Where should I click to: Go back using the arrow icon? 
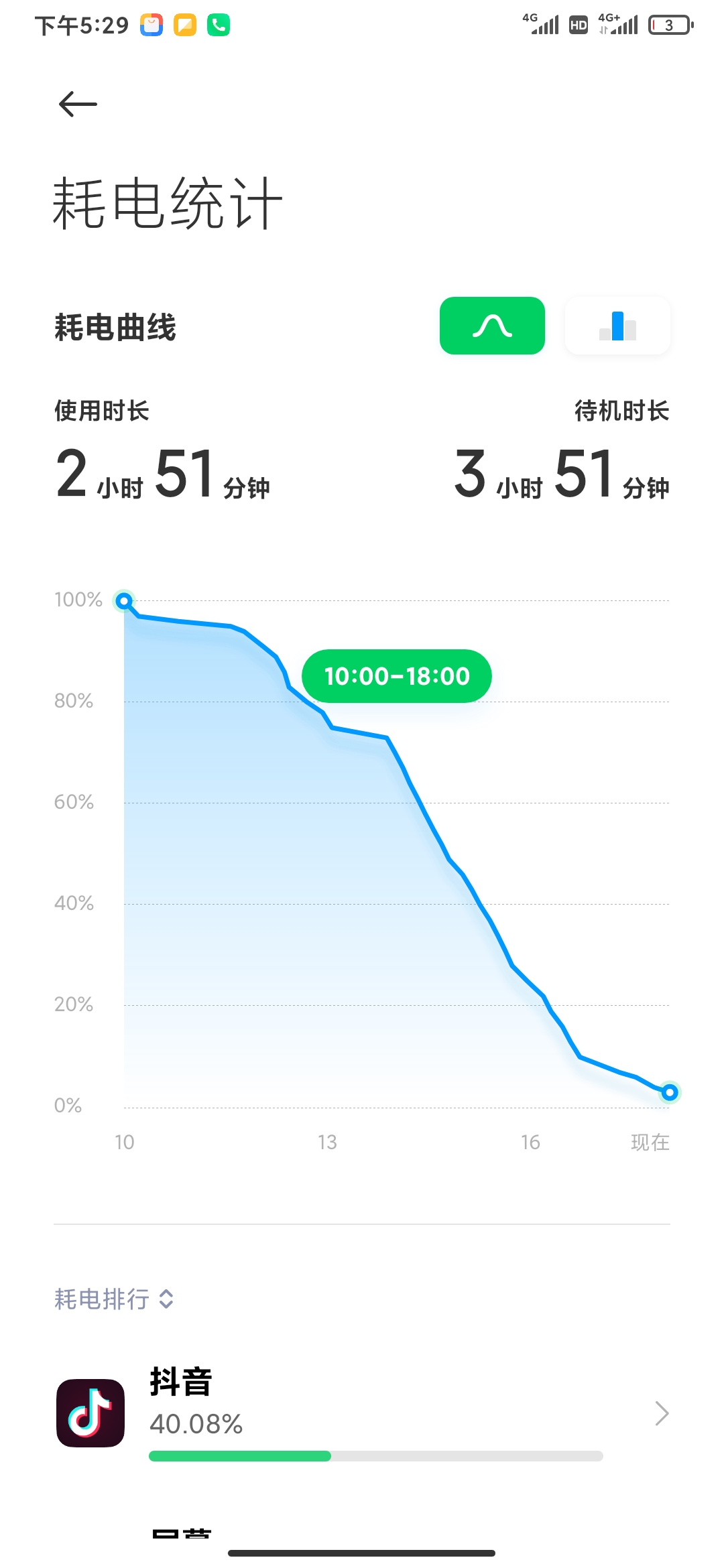(78, 104)
